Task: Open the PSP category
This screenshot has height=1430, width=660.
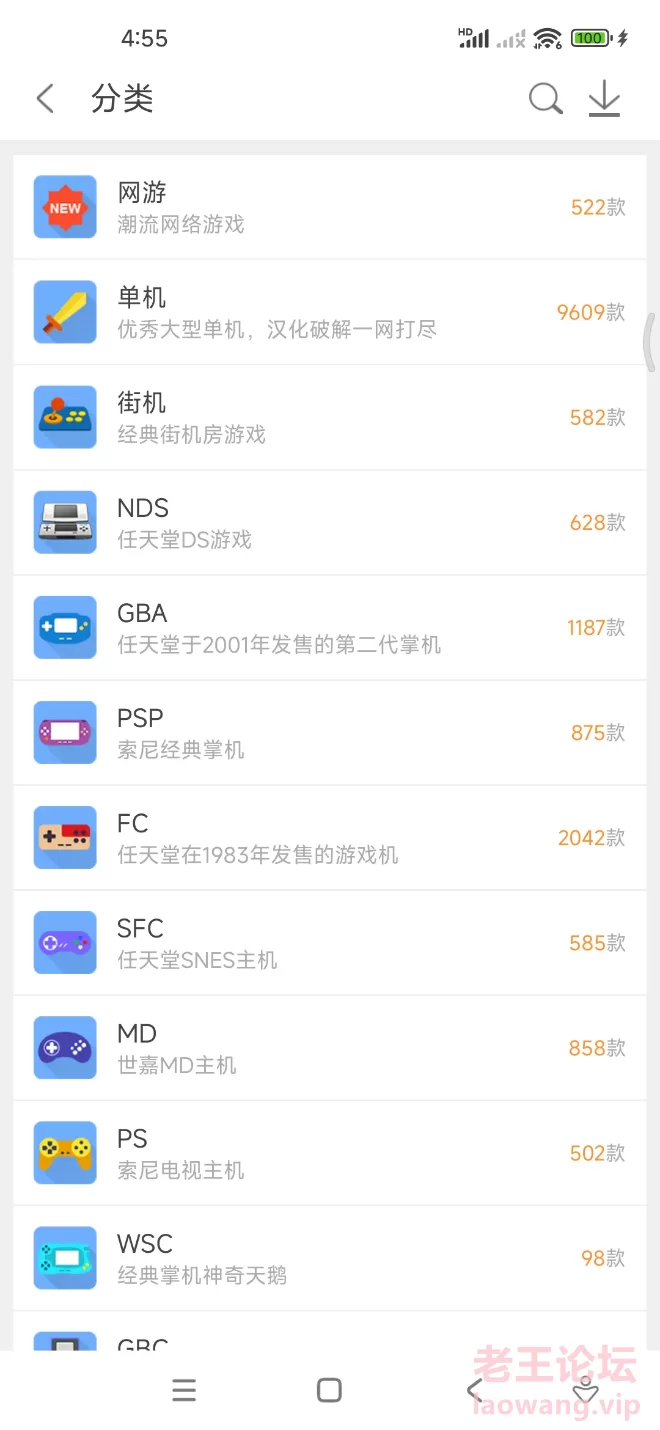Action: tap(330, 732)
